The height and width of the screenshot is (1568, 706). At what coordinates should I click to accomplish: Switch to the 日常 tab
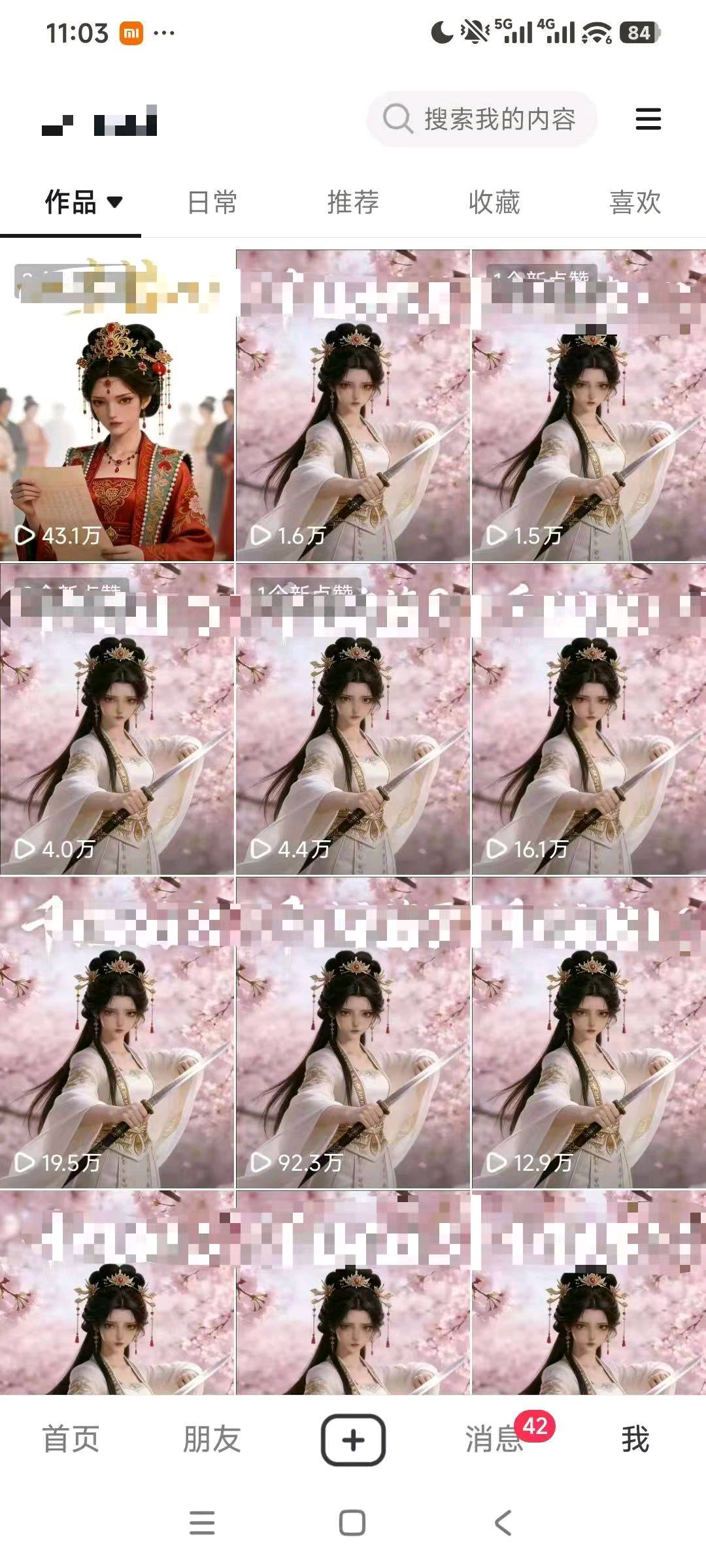212,202
